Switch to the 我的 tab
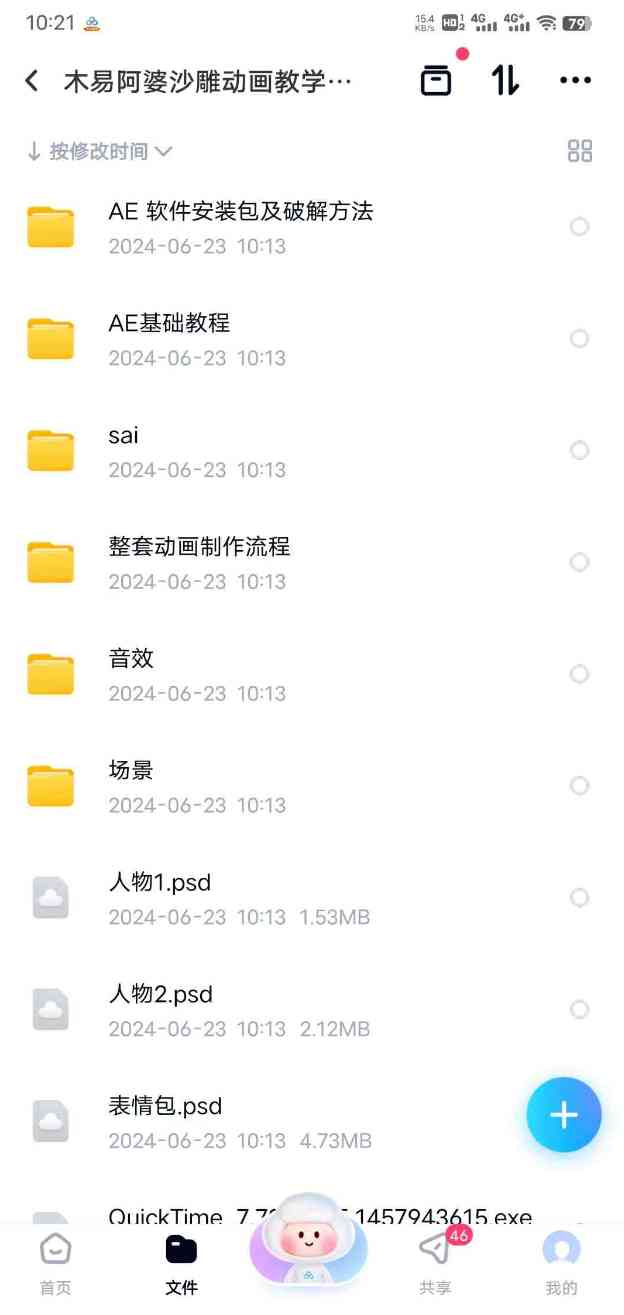The height and width of the screenshot is (1315, 624). pyautogui.click(x=561, y=1263)
